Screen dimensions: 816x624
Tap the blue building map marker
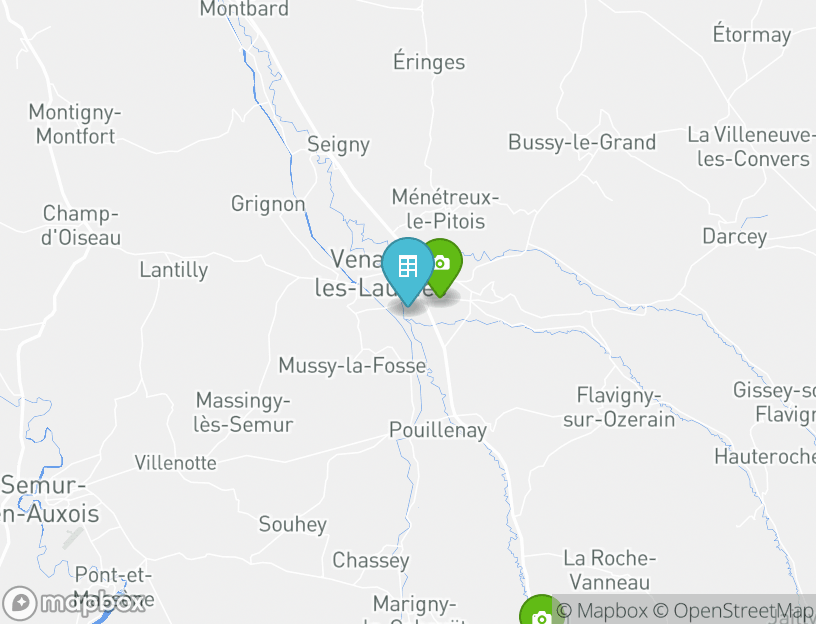[407, 266]
